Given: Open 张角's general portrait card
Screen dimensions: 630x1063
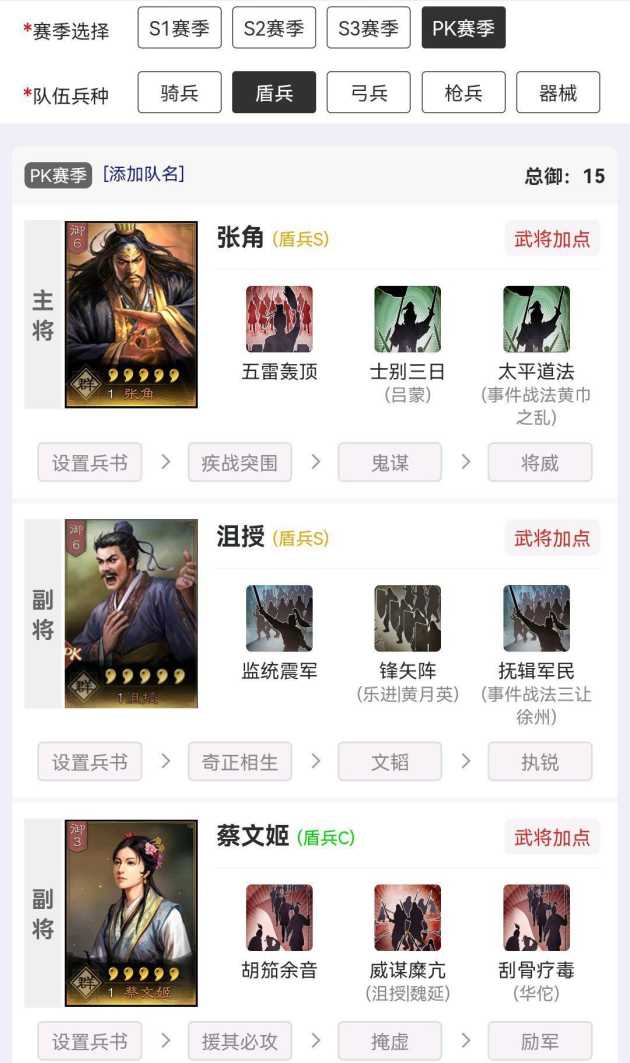Looking at the screenshot, I should pyautogui.click(x=131, y=315).
